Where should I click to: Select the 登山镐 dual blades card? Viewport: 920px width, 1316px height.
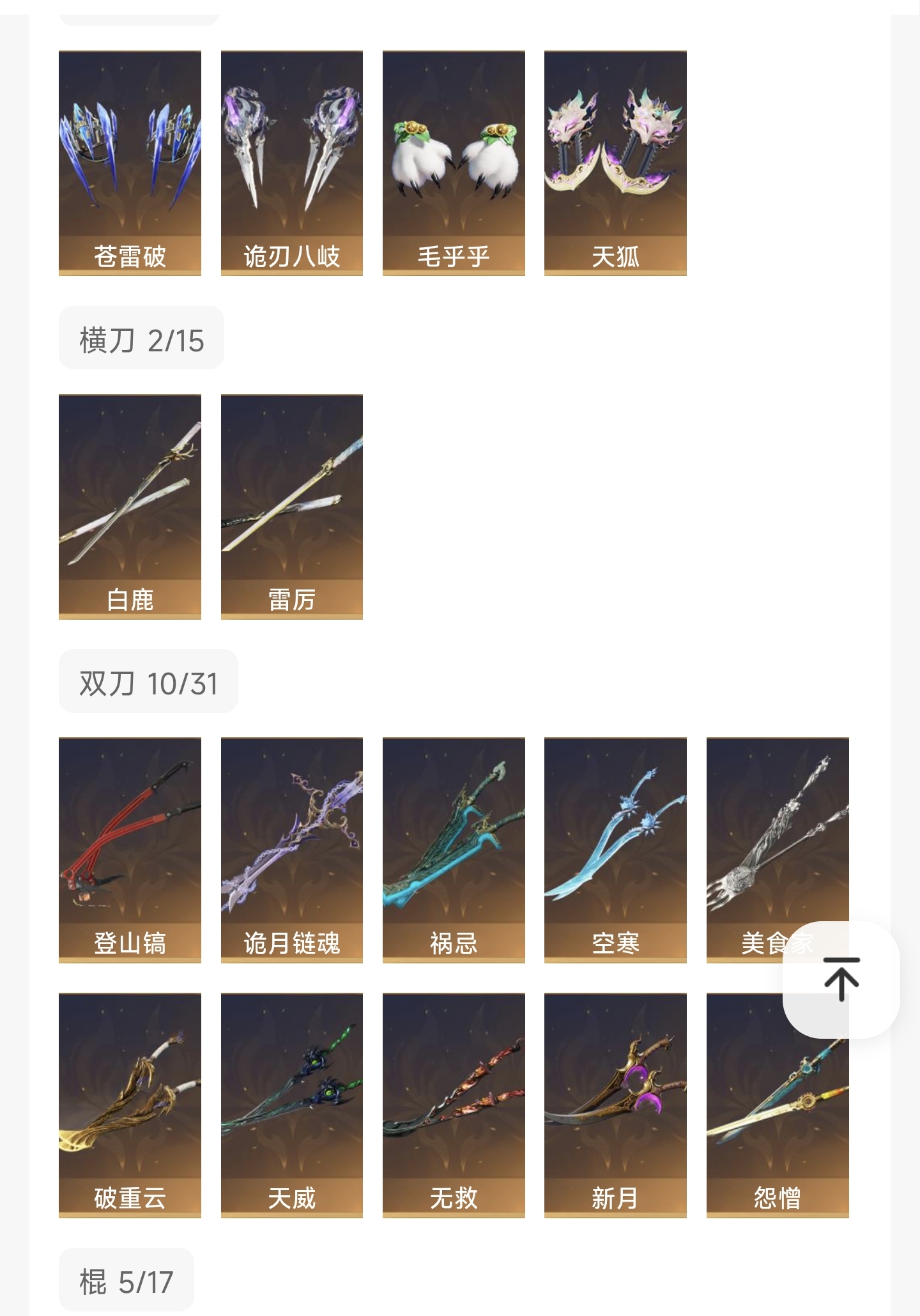tap(130, 850)
